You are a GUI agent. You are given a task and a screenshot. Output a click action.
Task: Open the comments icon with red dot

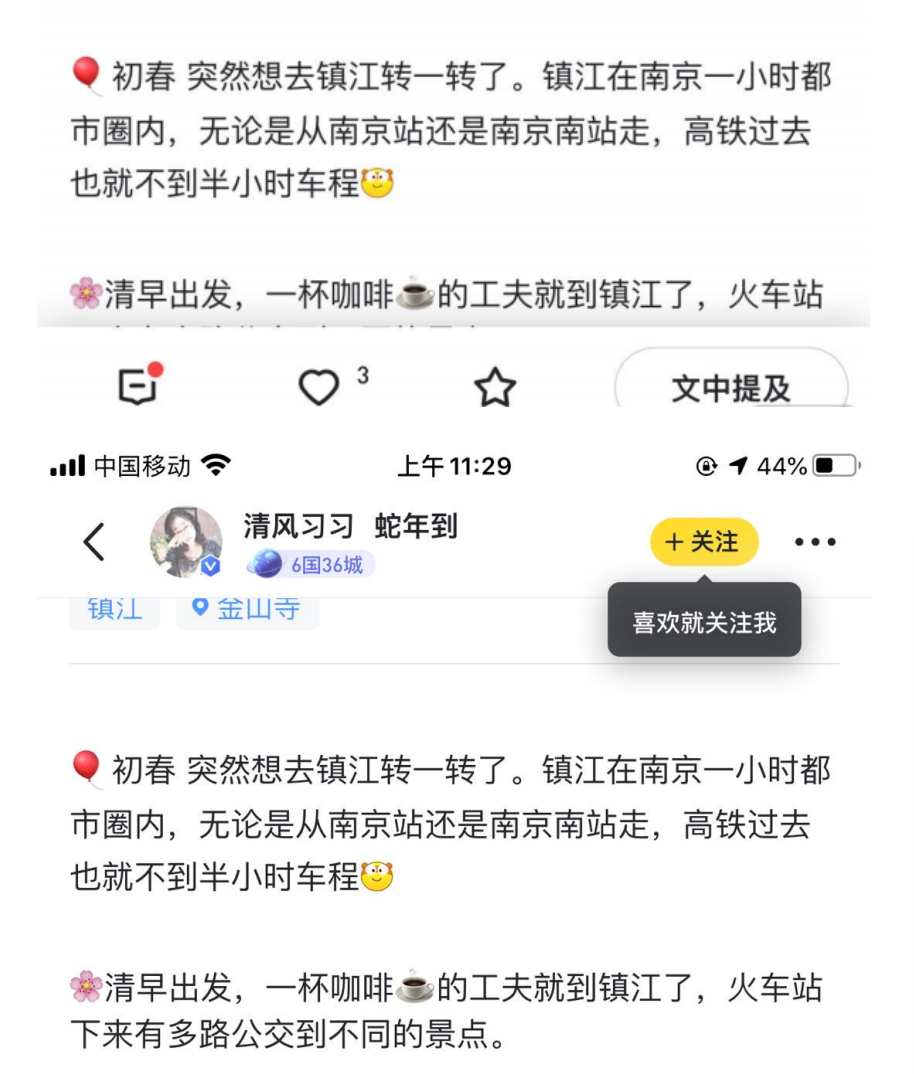tap(138, 386)
